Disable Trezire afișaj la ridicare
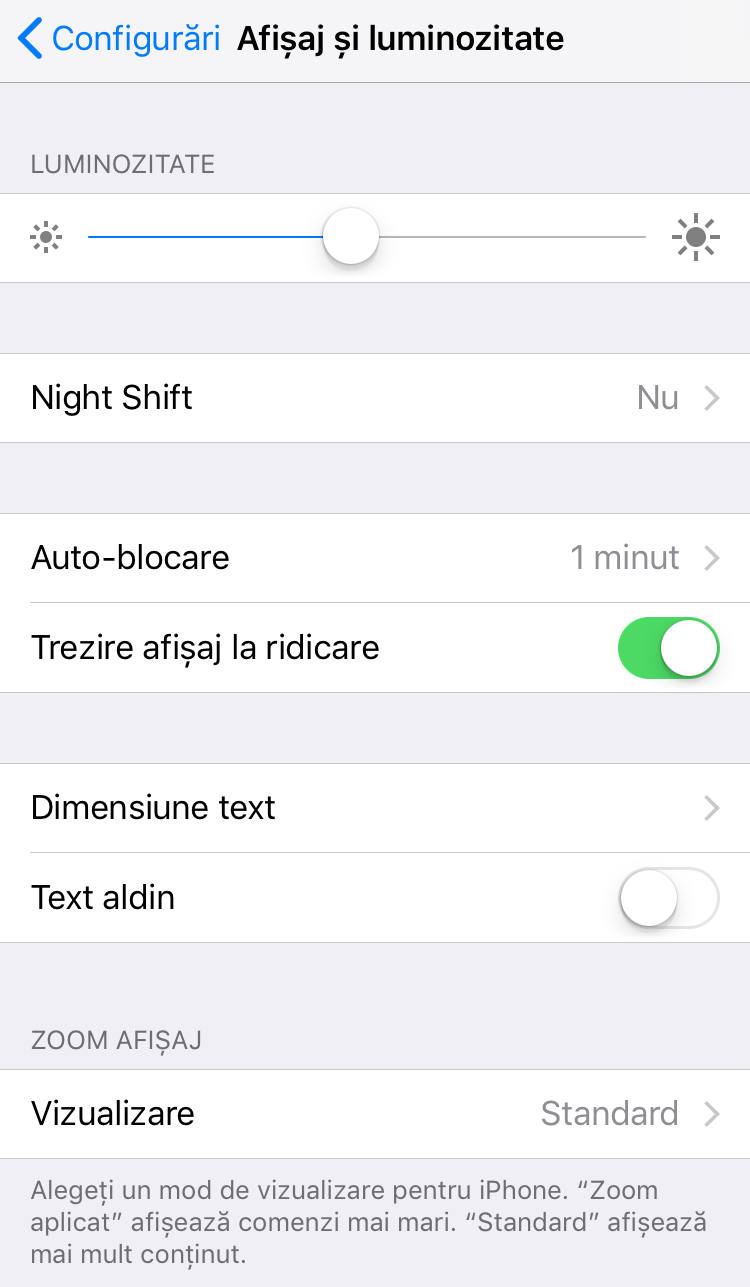Viewport: 750px width, 1287px height. coord(668,648)
